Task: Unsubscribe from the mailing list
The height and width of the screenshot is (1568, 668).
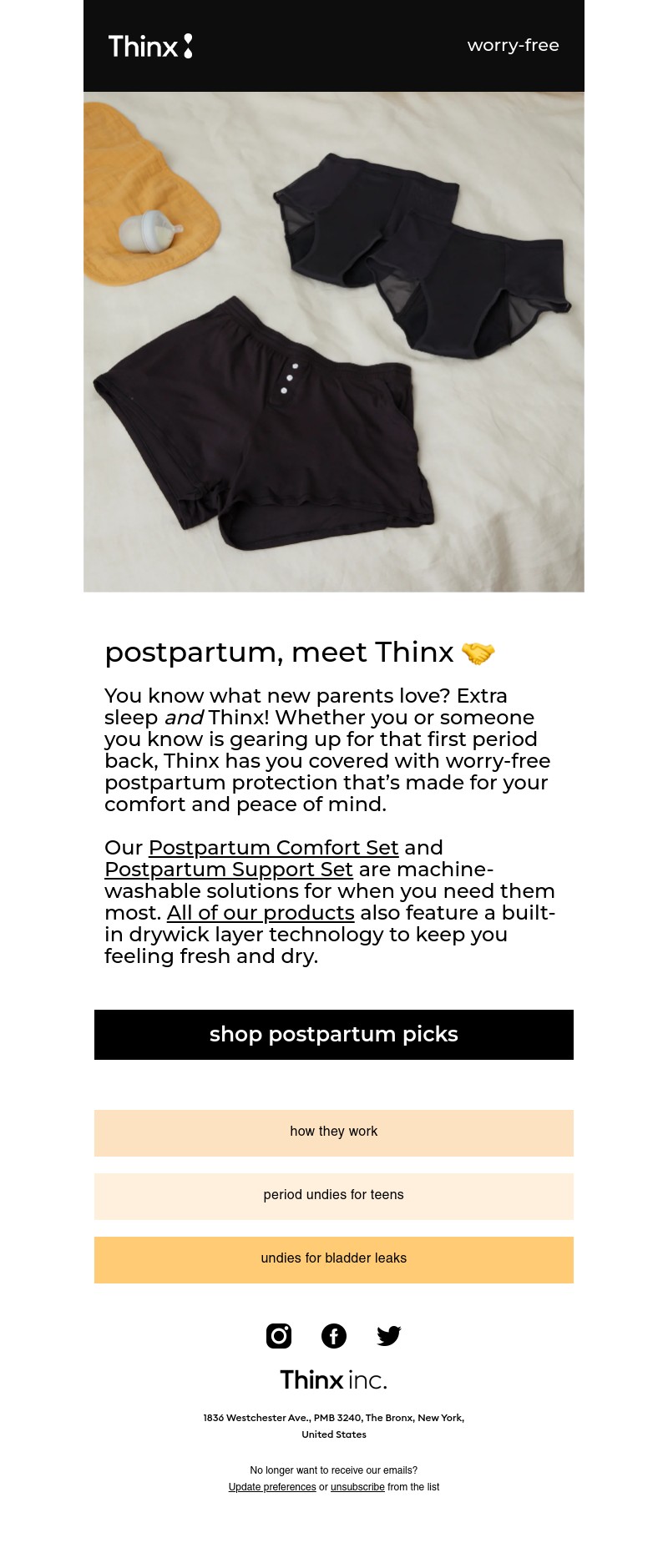Action: (357, 1487)
